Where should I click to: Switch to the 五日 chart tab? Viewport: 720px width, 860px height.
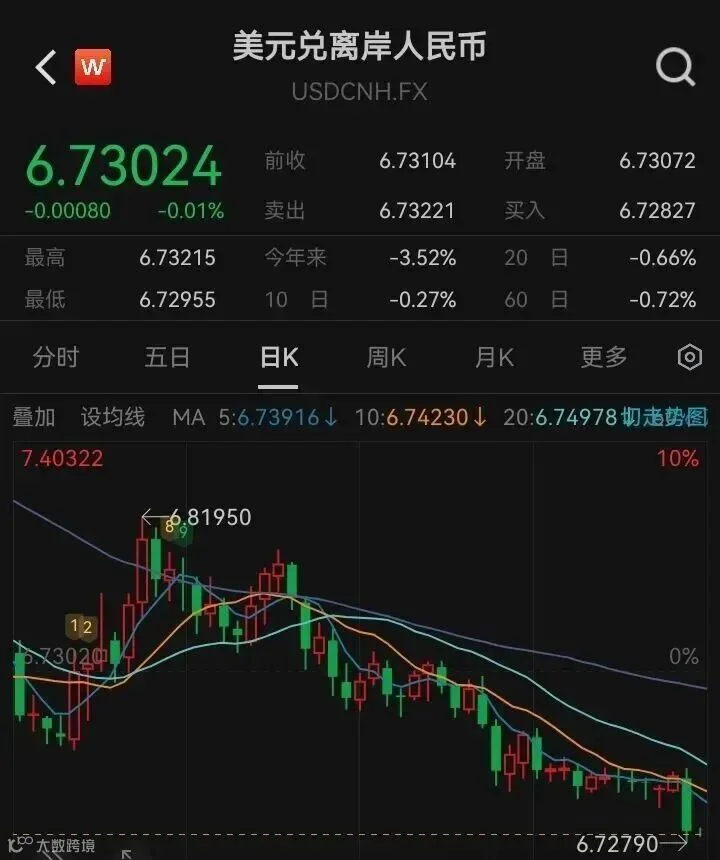pos(167,358)
